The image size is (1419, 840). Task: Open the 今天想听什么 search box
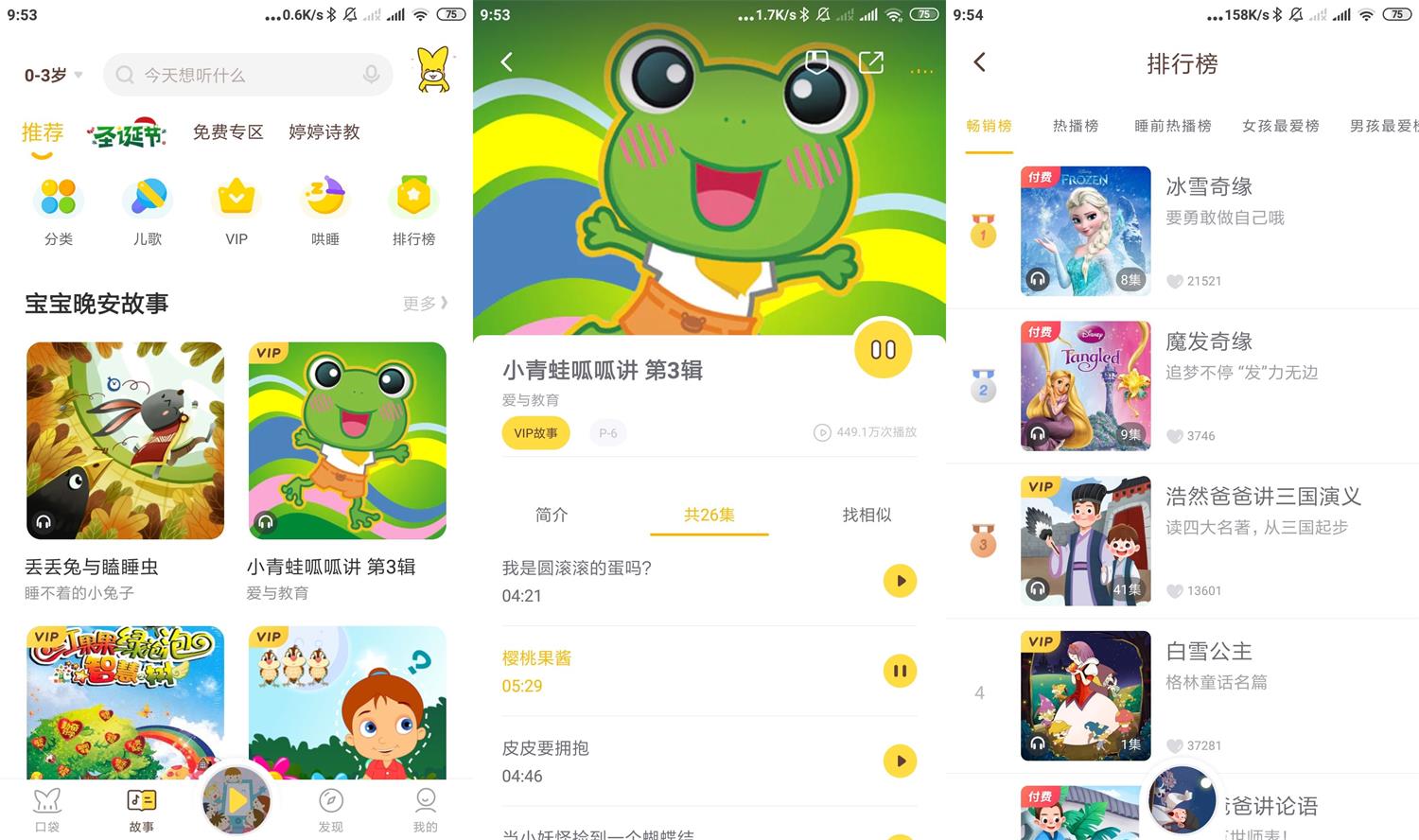(248, 76)
